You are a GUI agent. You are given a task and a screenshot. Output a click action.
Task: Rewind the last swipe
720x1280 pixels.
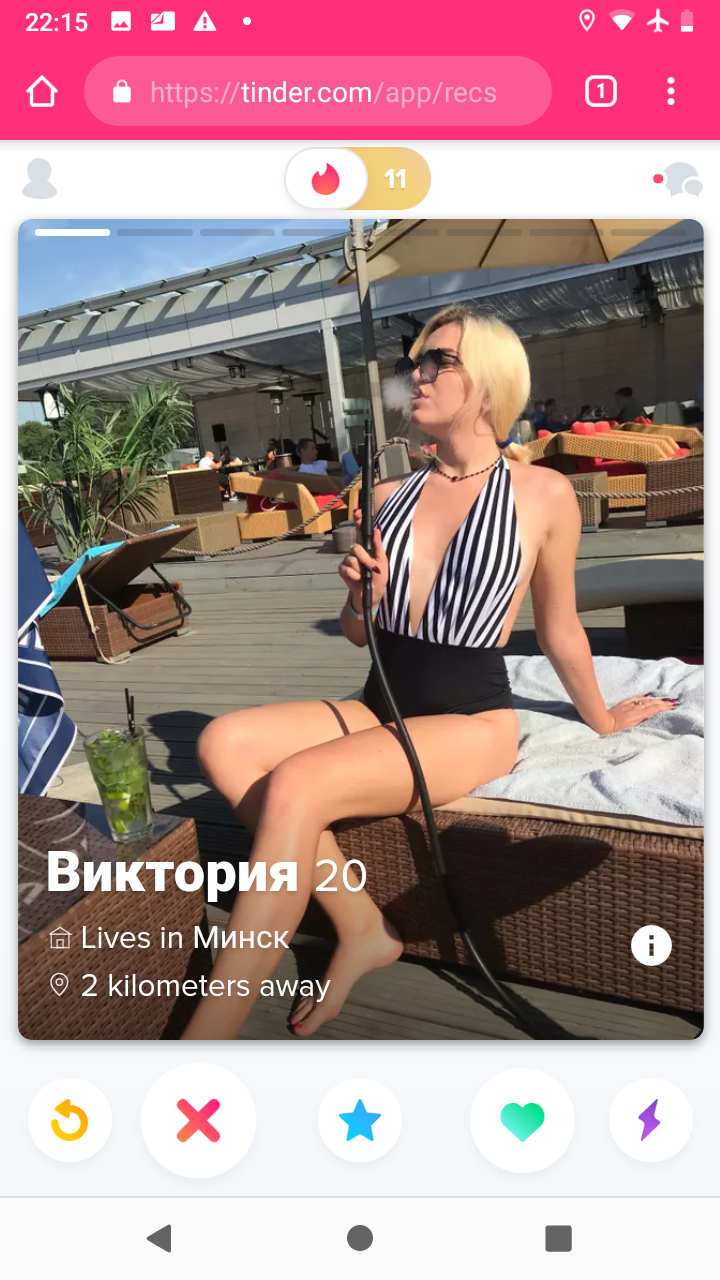70,1120
